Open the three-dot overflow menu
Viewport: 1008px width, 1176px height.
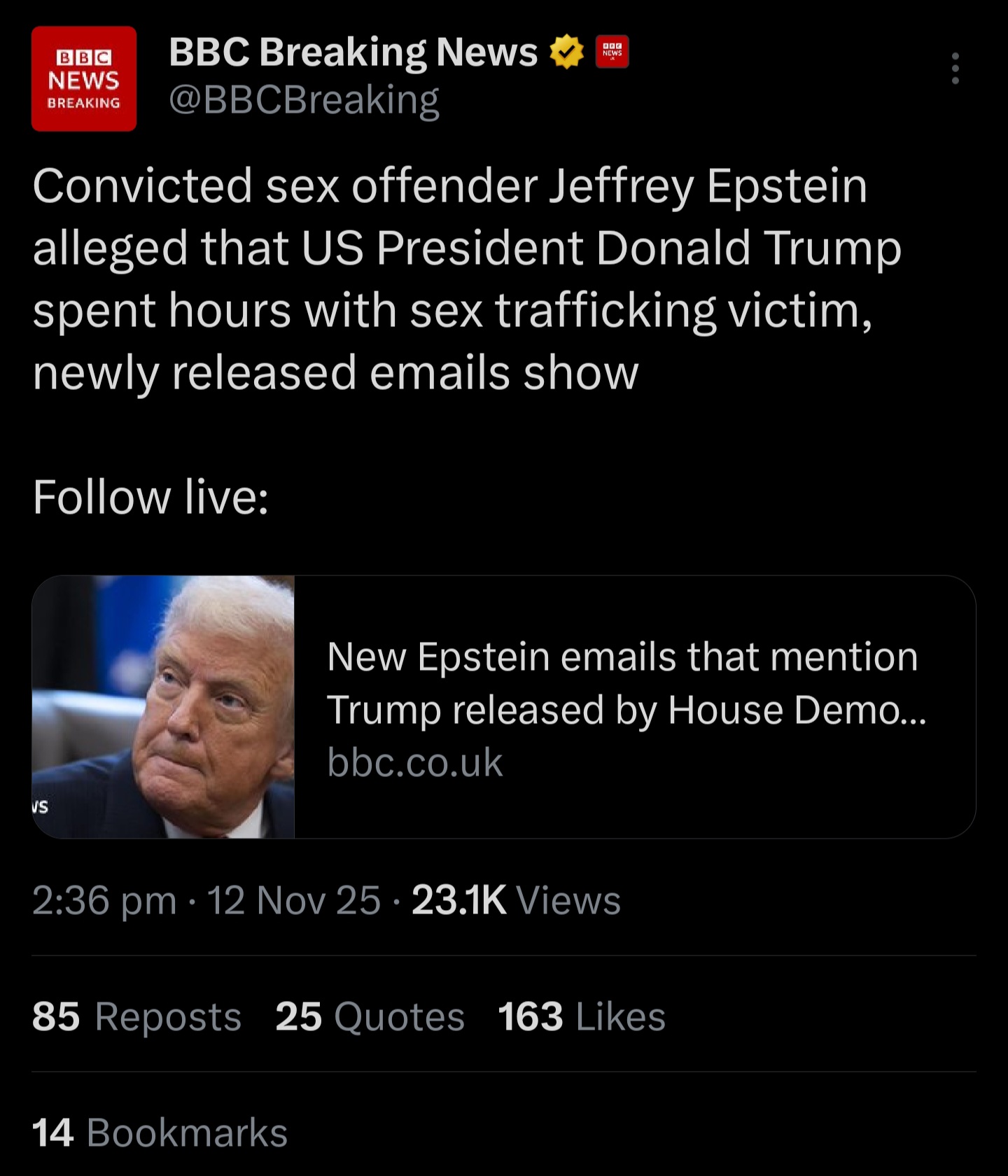[x=955, y=69]
